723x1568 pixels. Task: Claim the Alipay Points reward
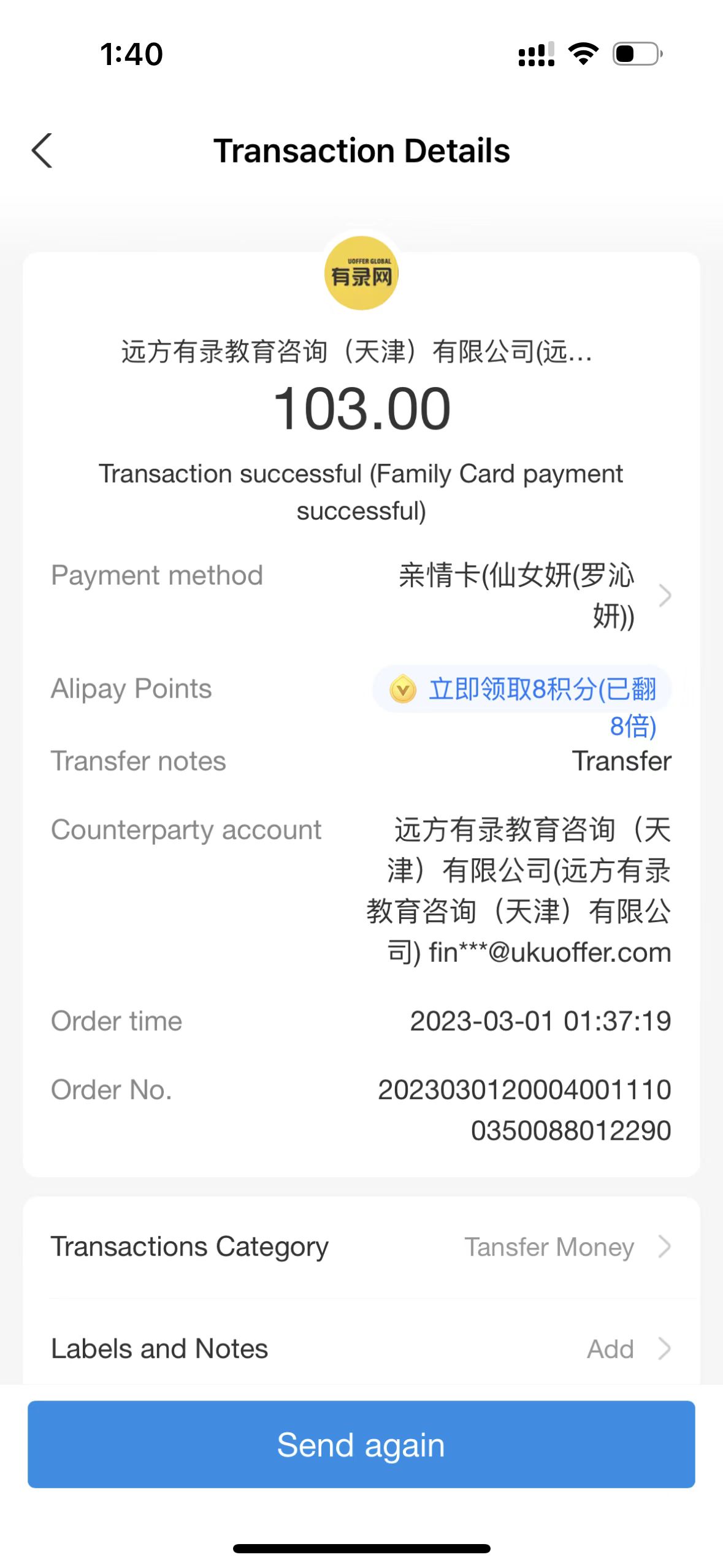[522, 690]
